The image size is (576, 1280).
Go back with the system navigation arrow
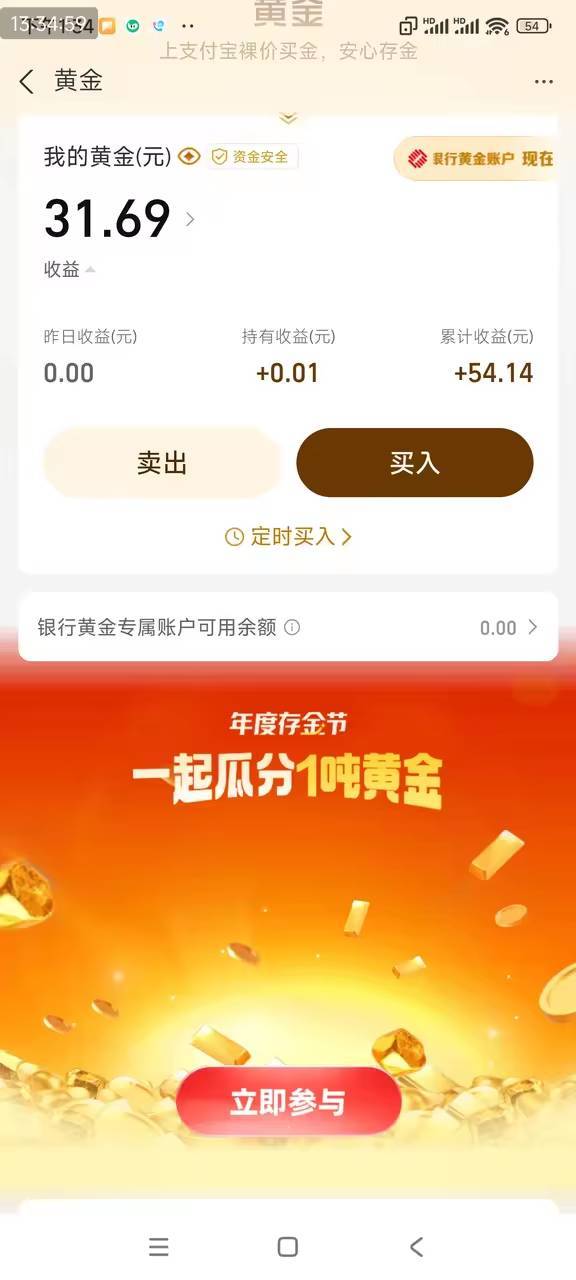click(x=416, y=1247)
